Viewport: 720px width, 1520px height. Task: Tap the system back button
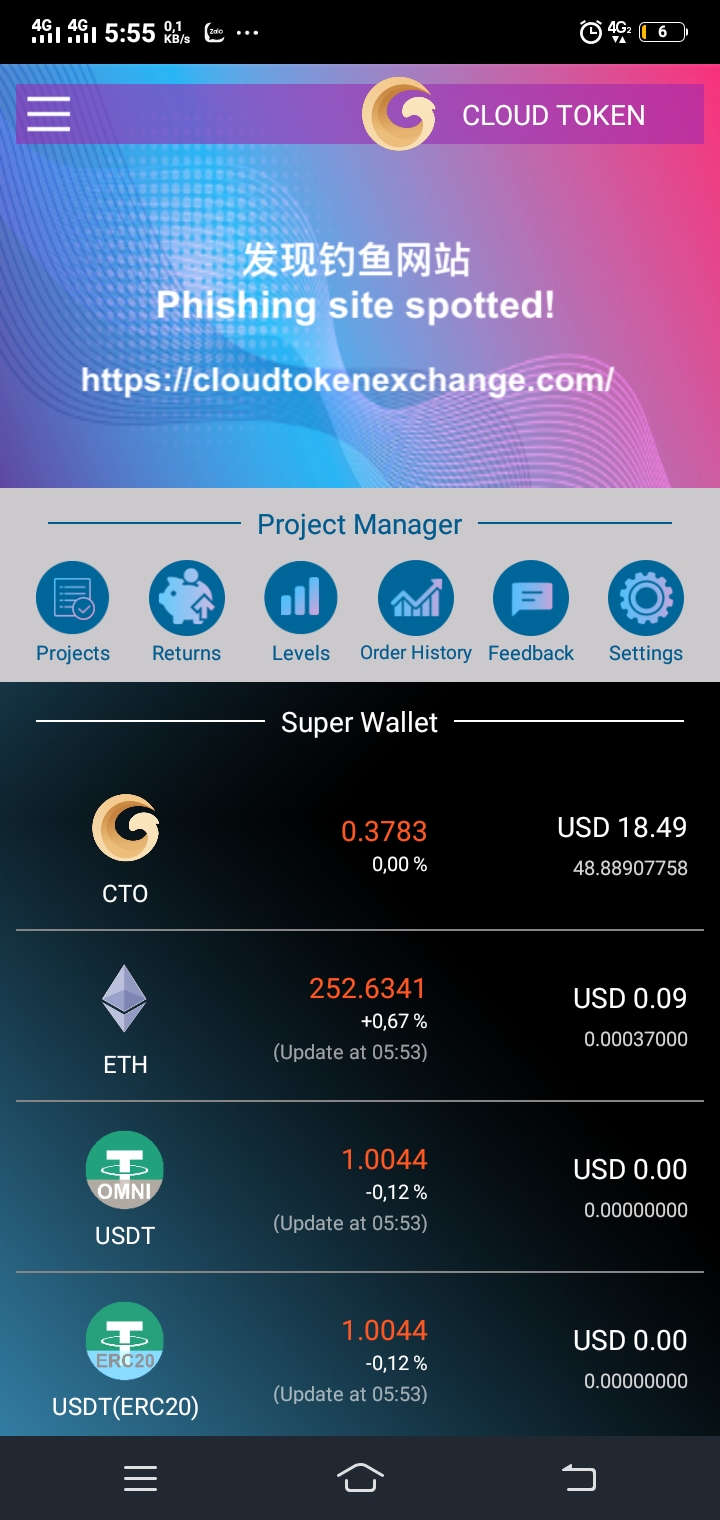tap(578, 1477)
